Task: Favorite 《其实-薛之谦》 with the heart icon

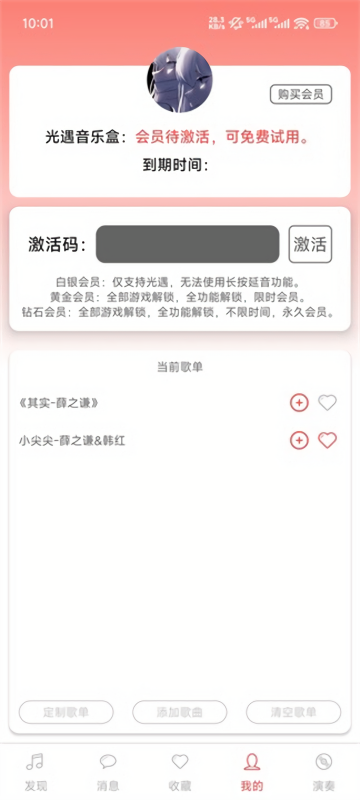Action: (x=327, y=403)
